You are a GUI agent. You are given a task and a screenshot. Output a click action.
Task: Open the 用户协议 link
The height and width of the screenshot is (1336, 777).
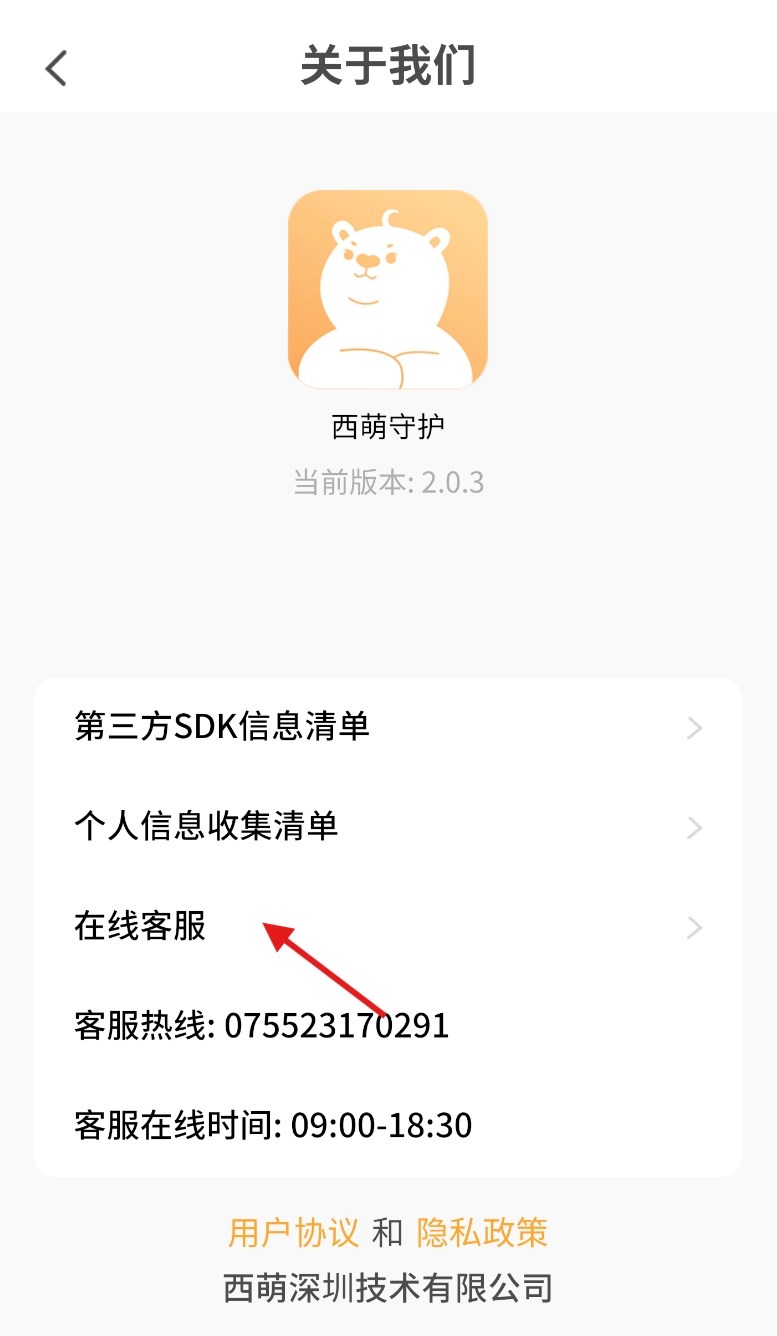(293, 1232)
